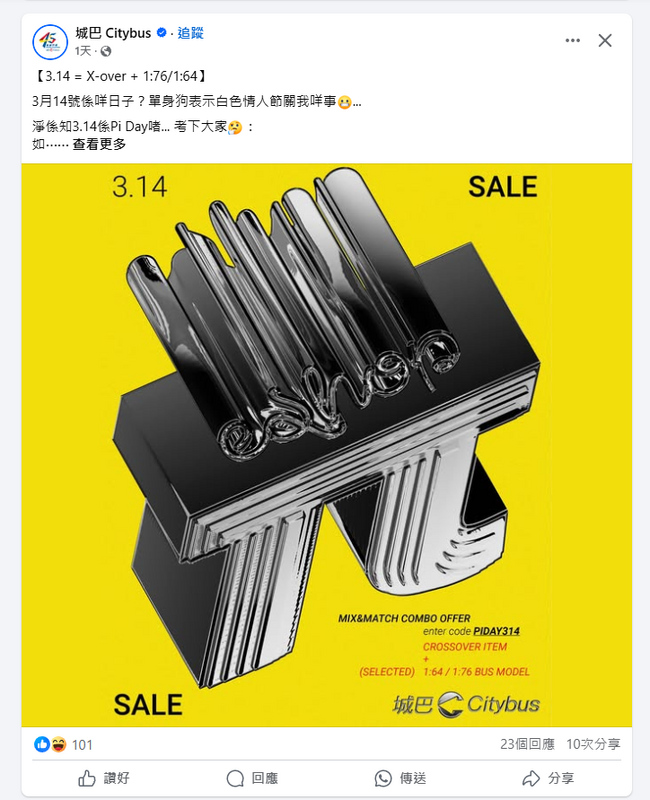The height and width of the screenshot is (800, 650).
Task: Send the post via 傳送
Action: (400, 778)
